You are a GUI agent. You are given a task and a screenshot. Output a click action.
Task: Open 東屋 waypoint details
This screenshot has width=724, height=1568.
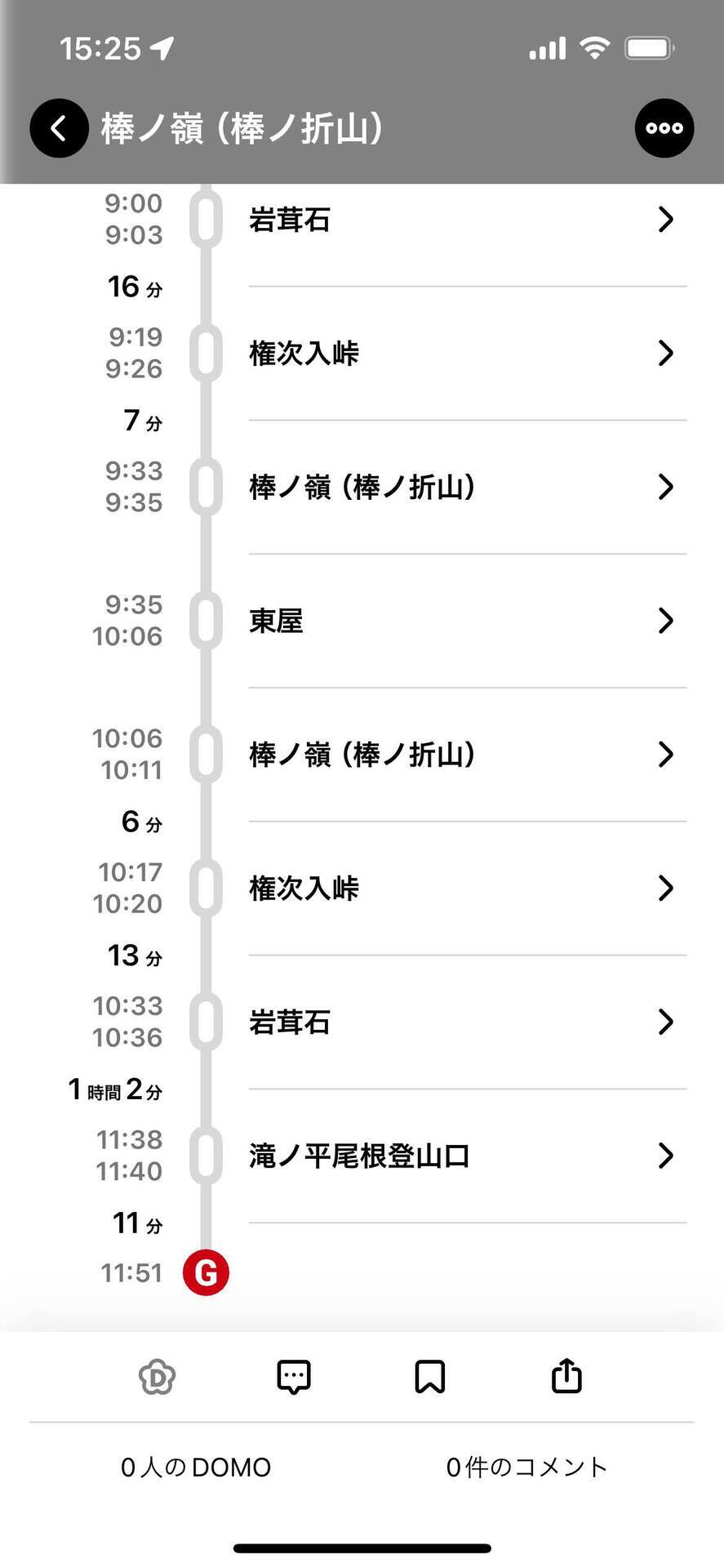[467, 621]
